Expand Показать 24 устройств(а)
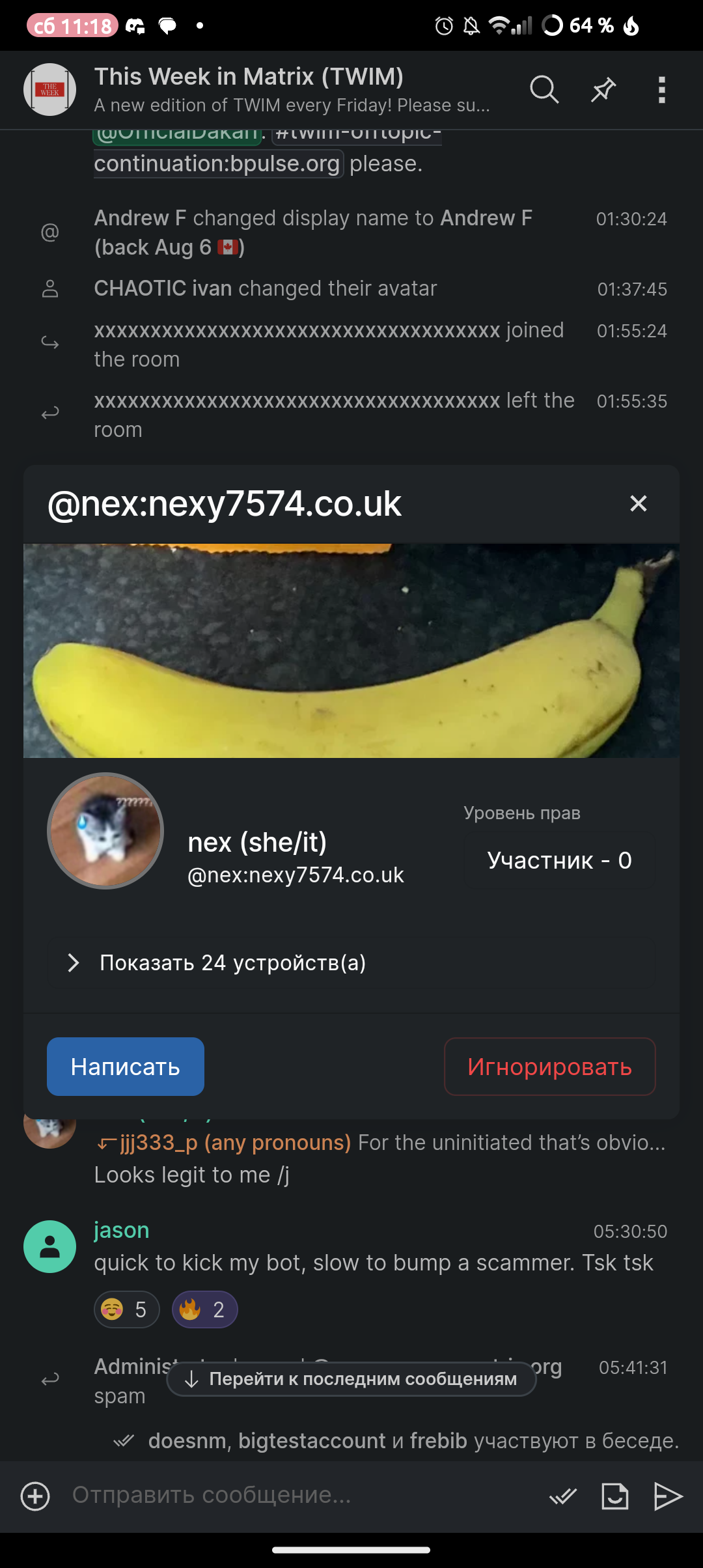Viewport: 703px width, 1568px height. [351, 962]
